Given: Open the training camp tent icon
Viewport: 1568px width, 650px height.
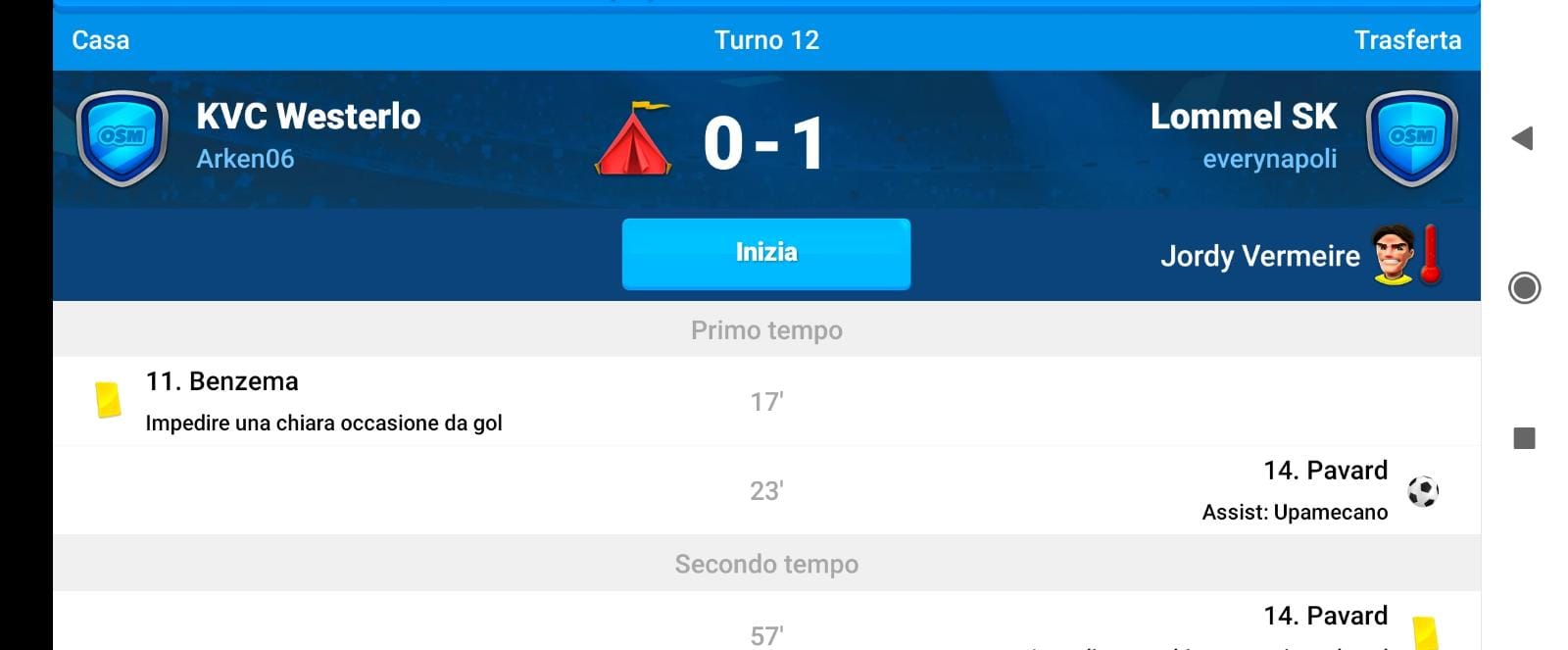Looking at the screenshot, I should coord(633,139).
